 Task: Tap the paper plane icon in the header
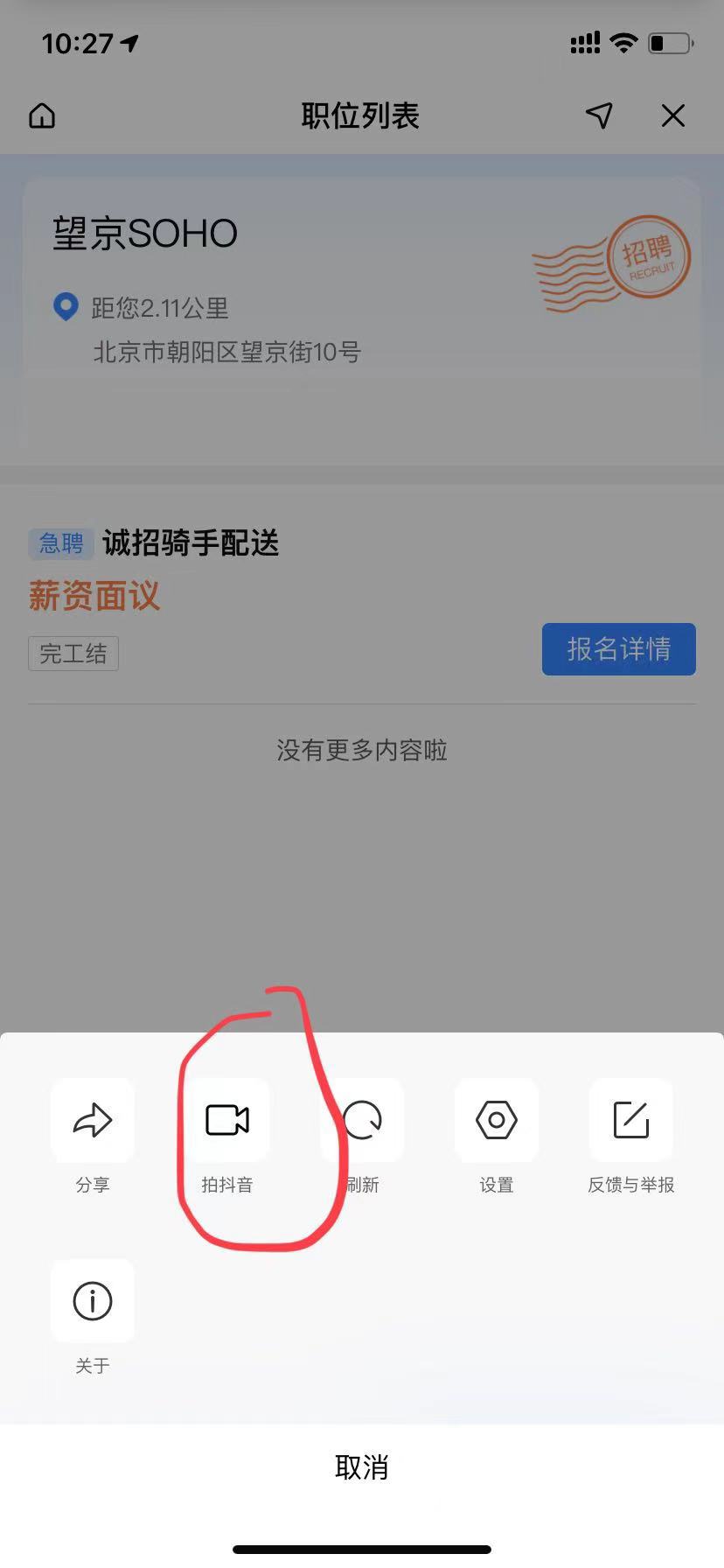pos(599,115)
